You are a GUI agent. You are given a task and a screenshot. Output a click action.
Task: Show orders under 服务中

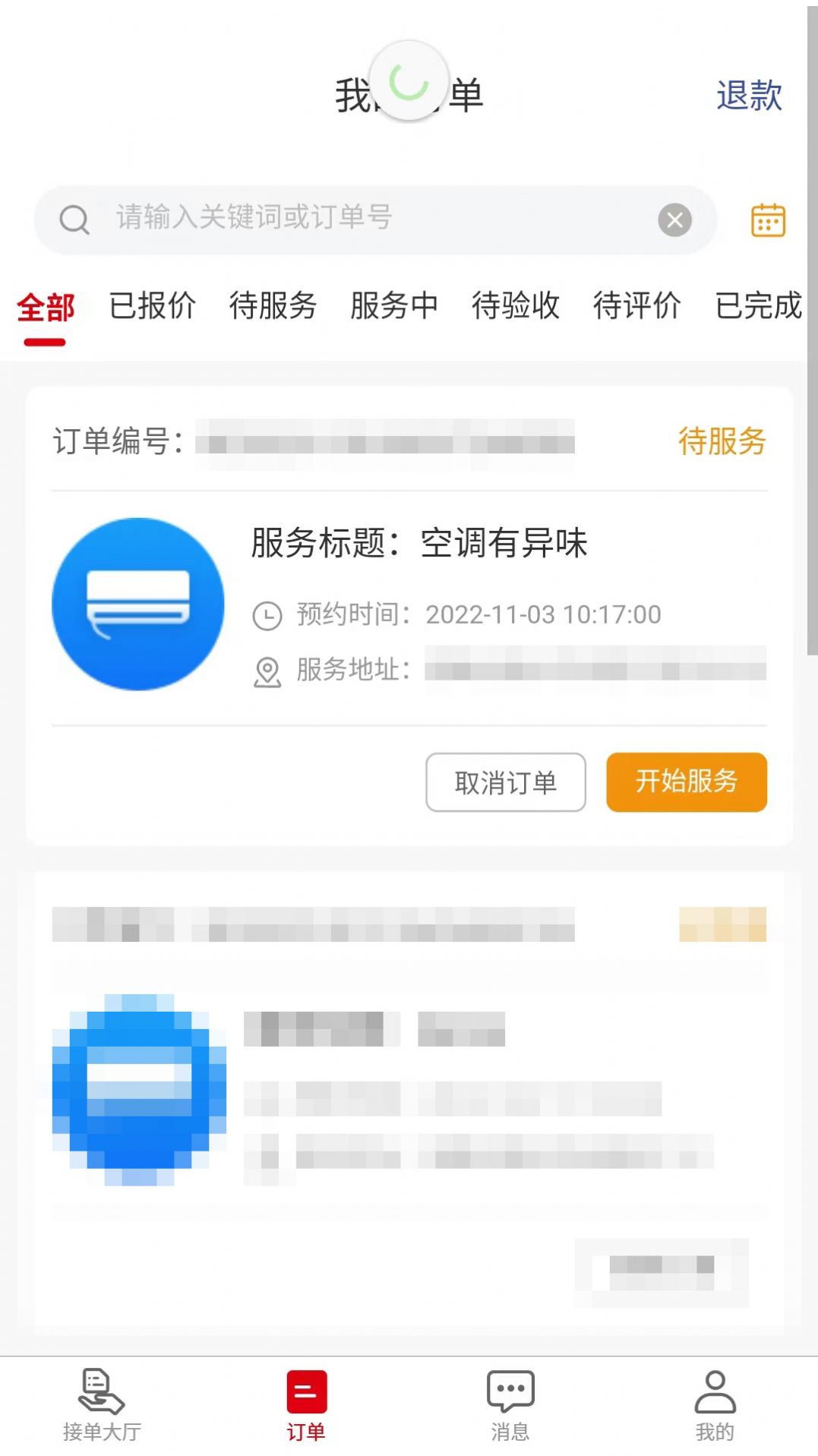(x=394, y=306)
